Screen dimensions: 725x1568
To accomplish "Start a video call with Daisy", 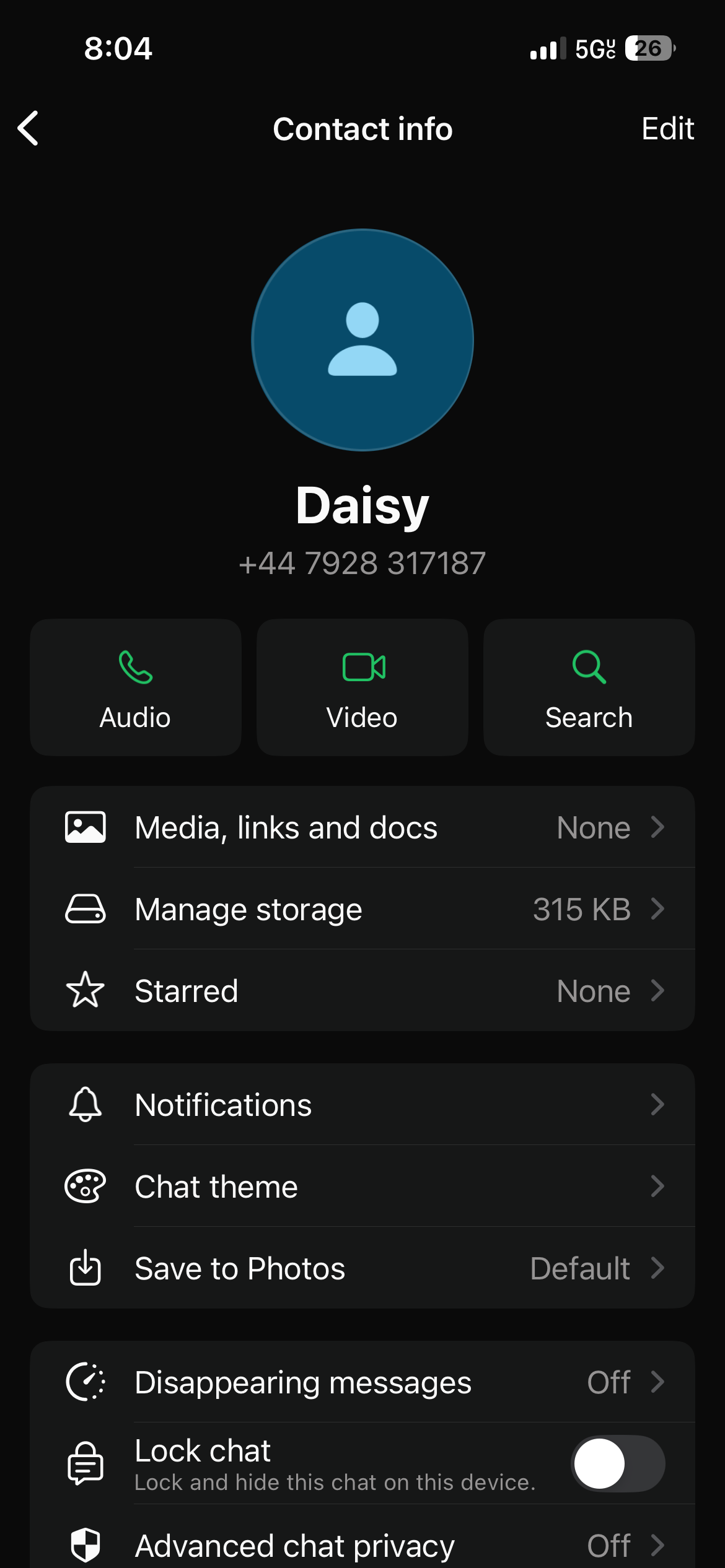I will coord(362,687).
